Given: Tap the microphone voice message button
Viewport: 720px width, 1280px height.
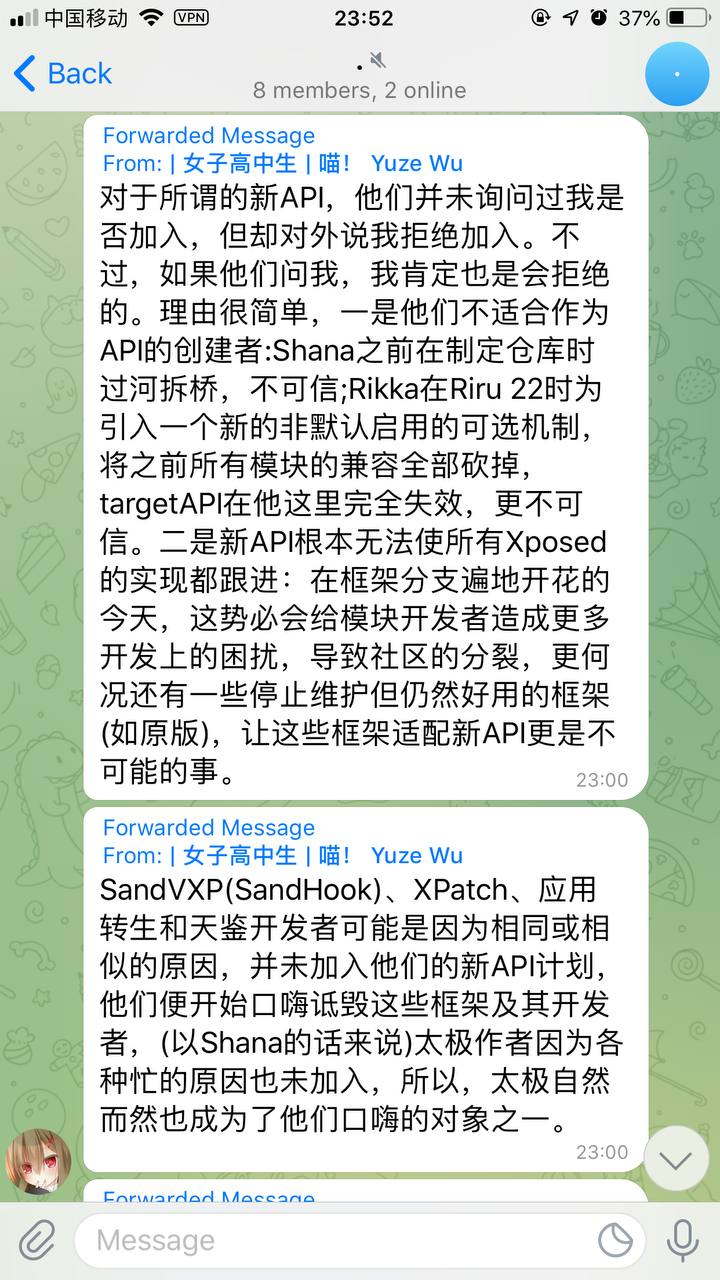Looking at the screenshot, I should (683, 1241).
